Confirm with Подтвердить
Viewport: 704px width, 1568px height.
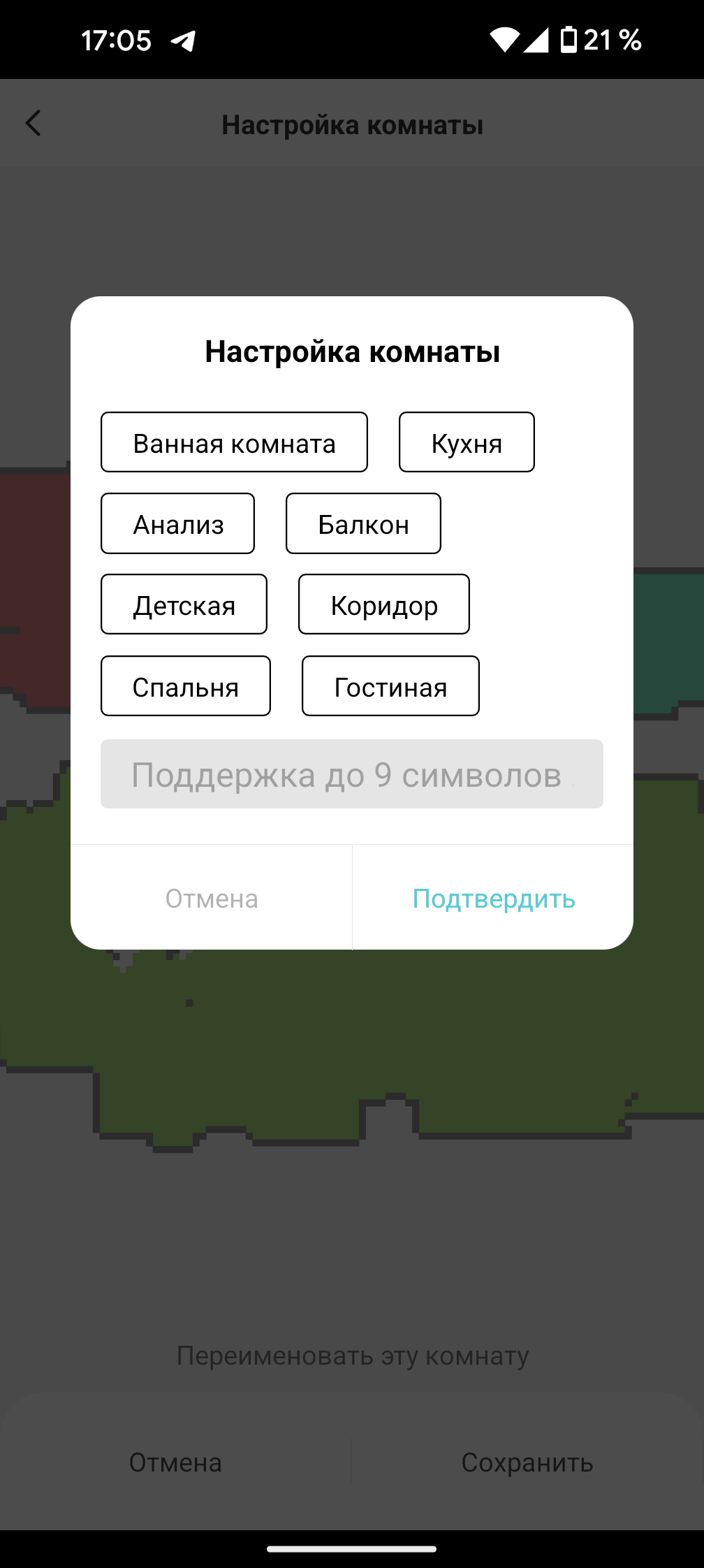point(493,898)
